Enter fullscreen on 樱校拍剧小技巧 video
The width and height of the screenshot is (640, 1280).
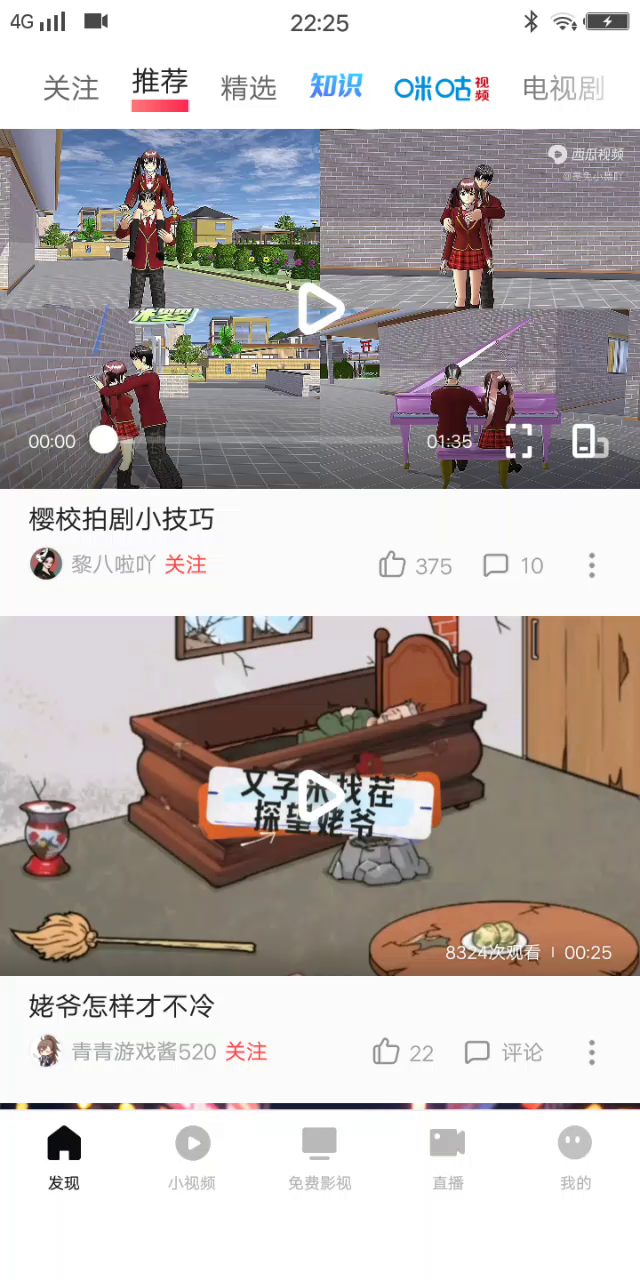(x=519, y=440)
